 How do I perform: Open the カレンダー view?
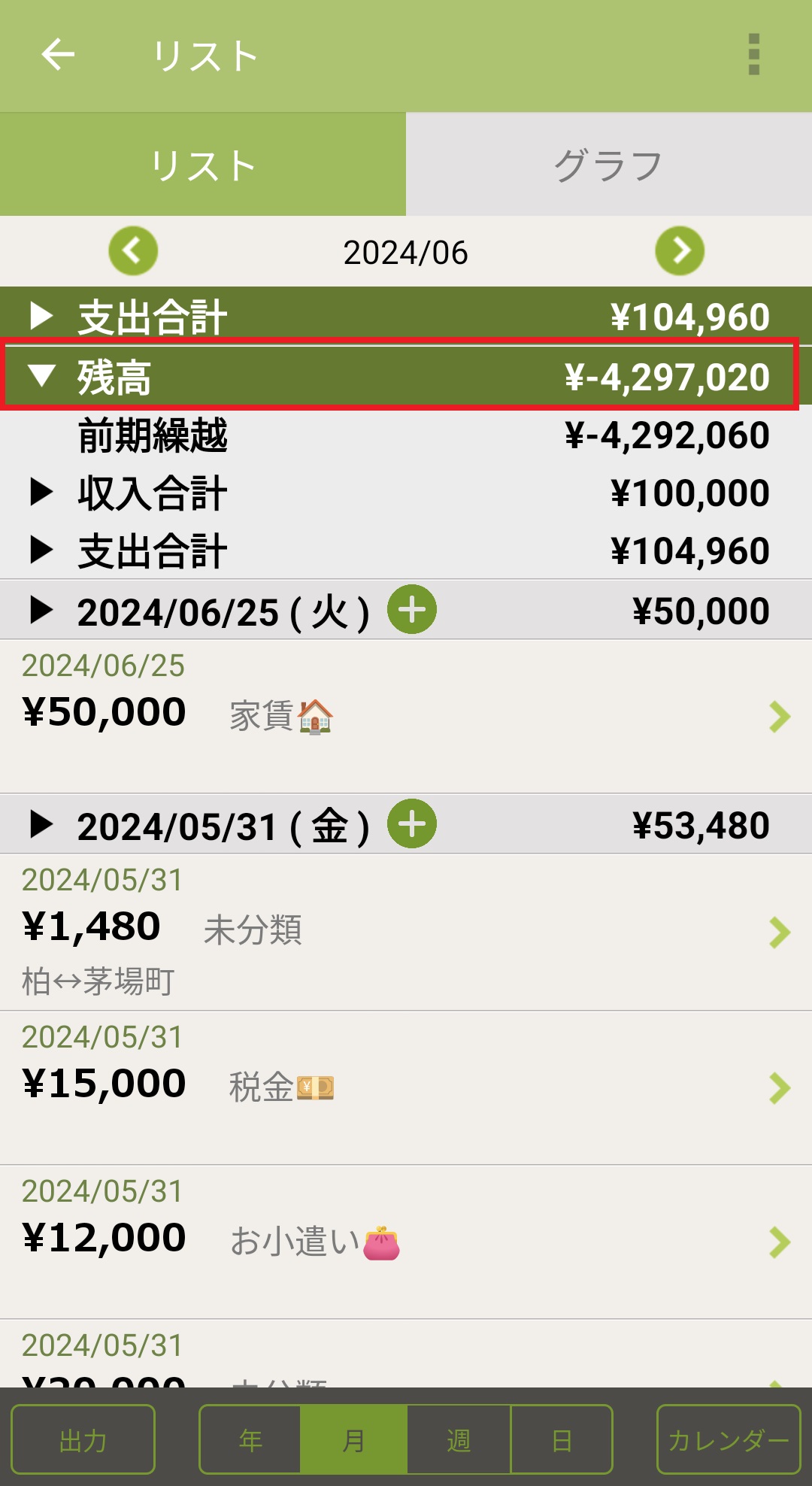pos(728,1439)
